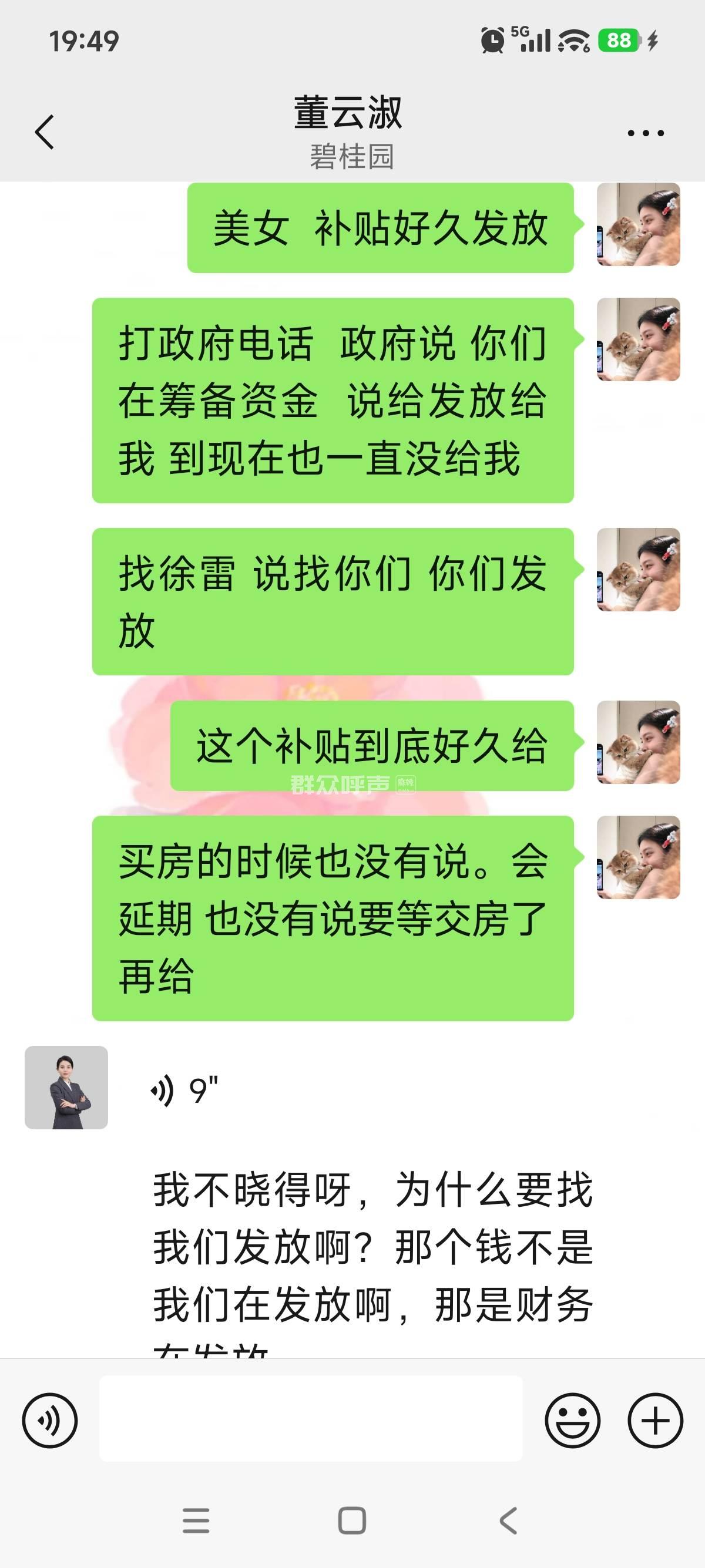Go back to the chat list
This screenshot has width=705, height=1568.
[x=45, y=132]
